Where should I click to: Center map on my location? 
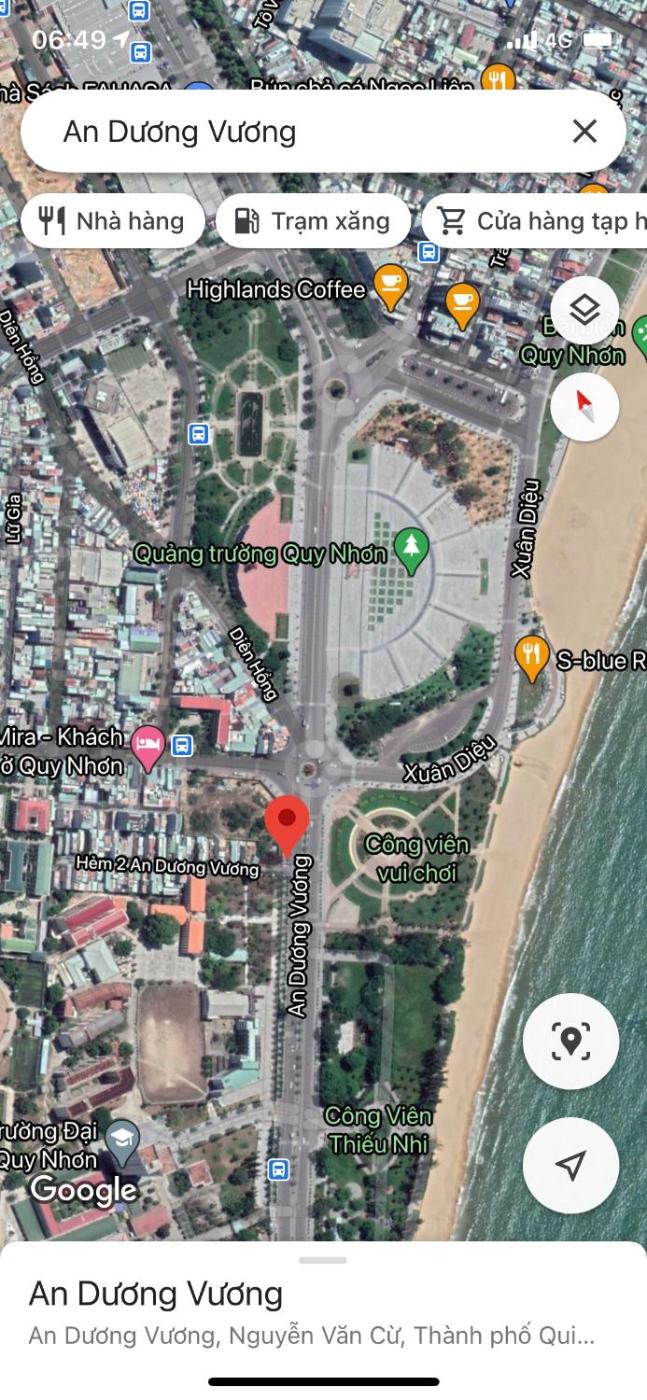click(x=570, y=1165)
